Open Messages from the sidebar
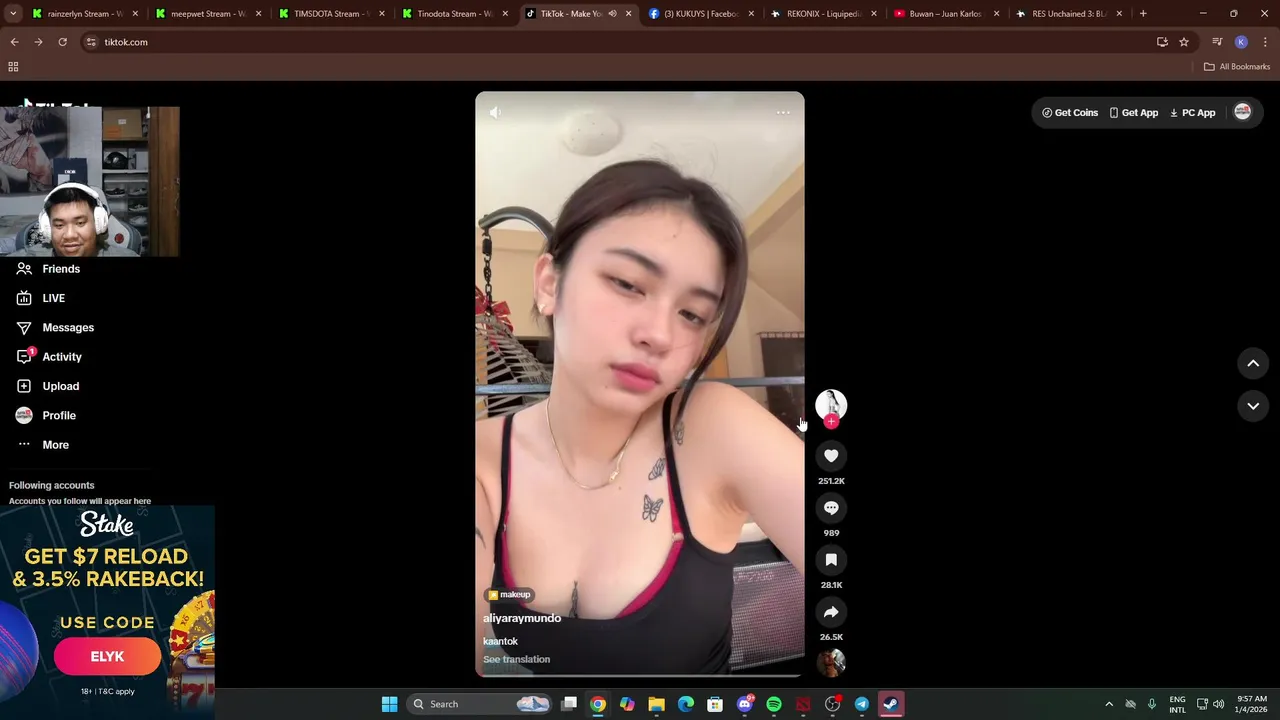 point(67,327)
